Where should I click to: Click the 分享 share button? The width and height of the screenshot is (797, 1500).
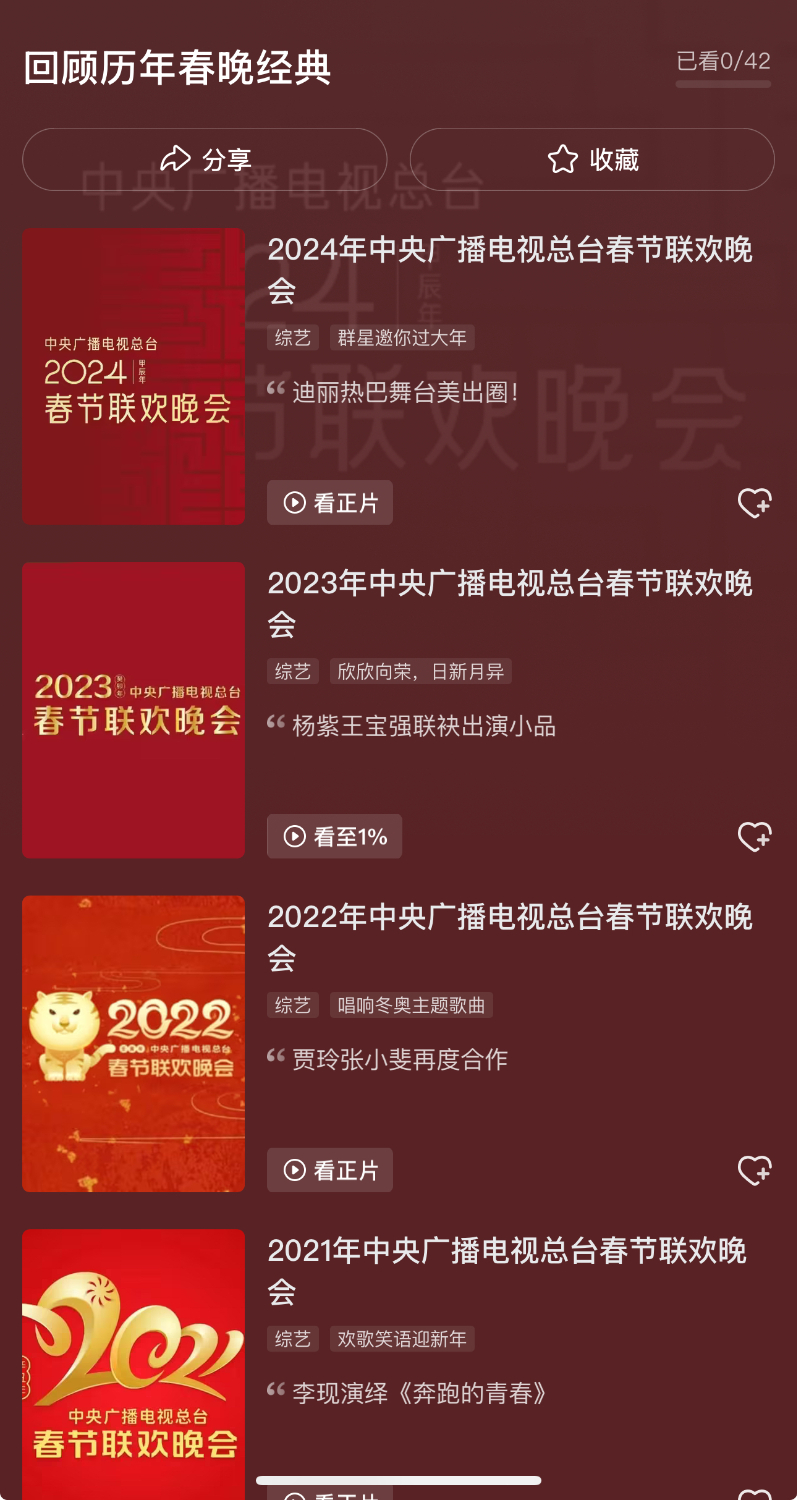pos(205,158)
